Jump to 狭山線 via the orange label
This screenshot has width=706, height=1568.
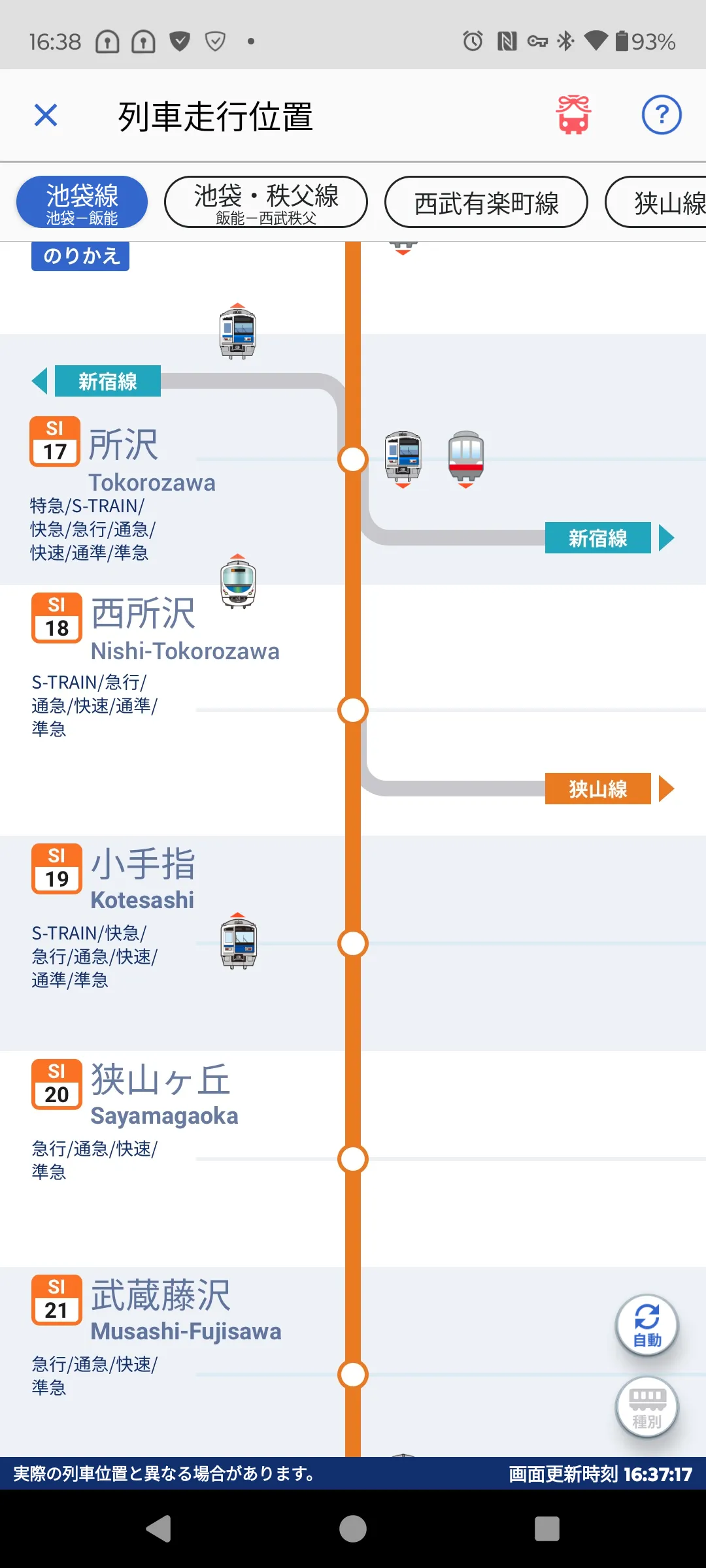click(x=609, y=789)
